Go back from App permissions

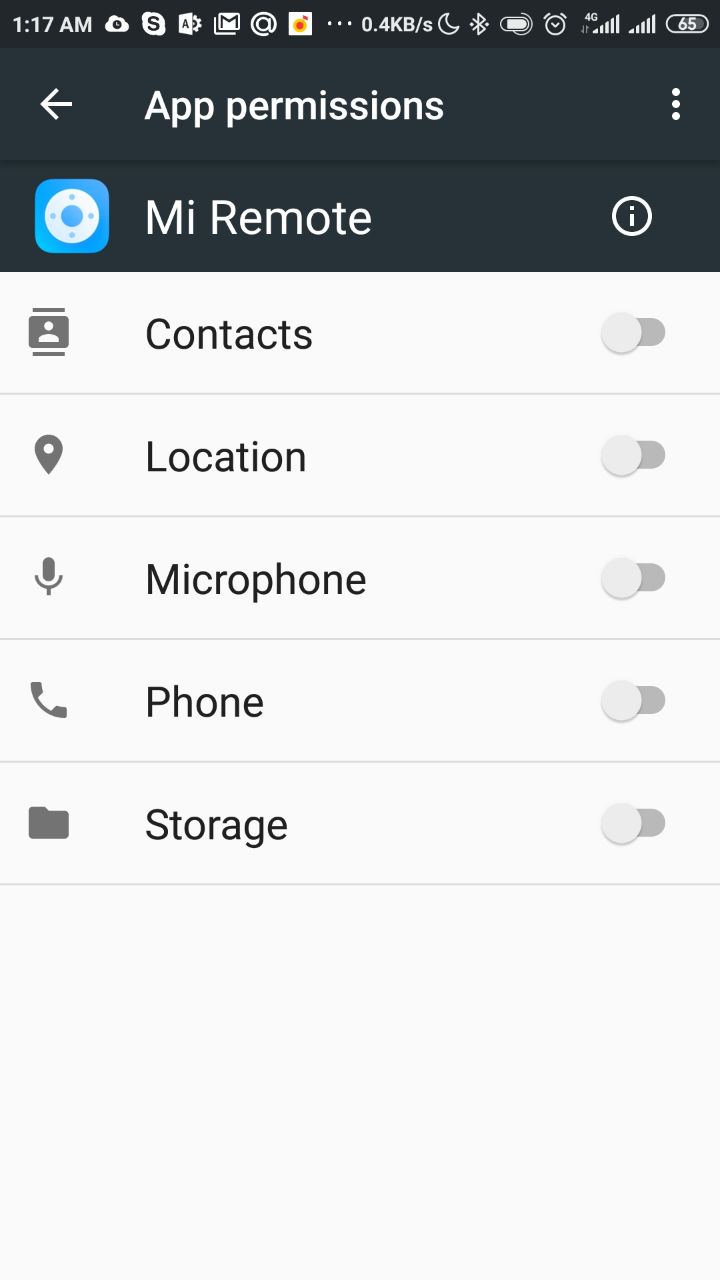tap(56, 104)
